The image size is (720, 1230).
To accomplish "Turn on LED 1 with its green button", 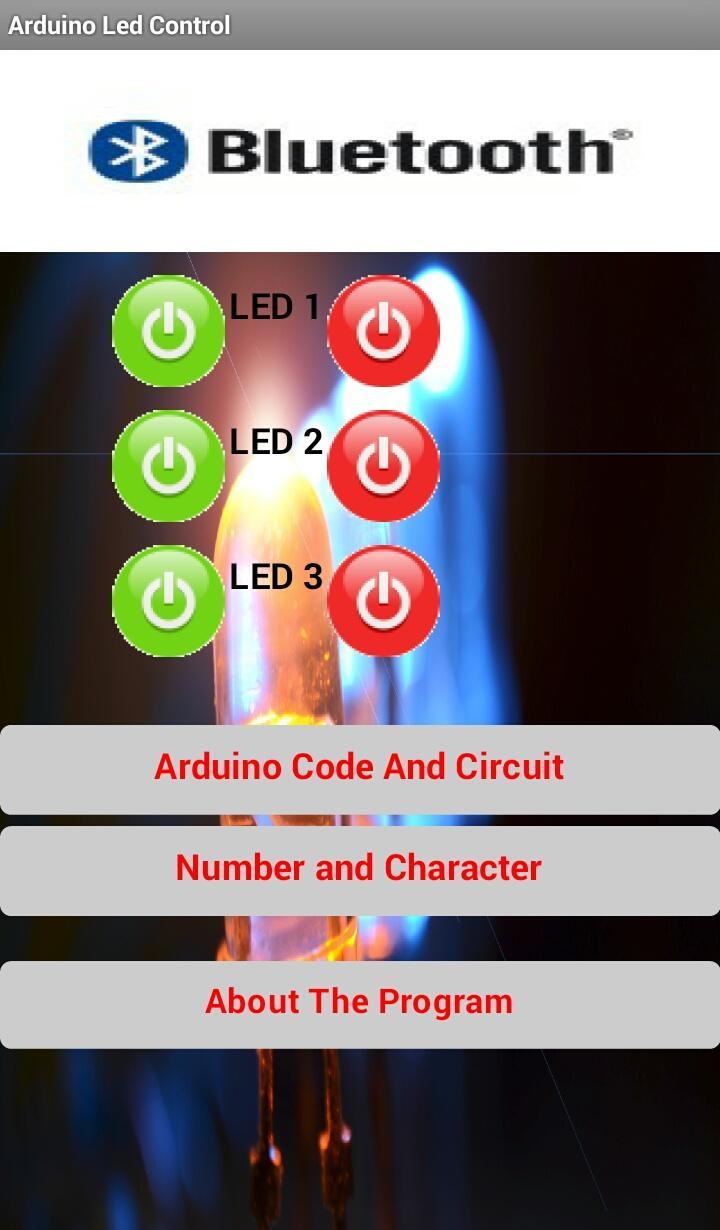I will (168, 332).
